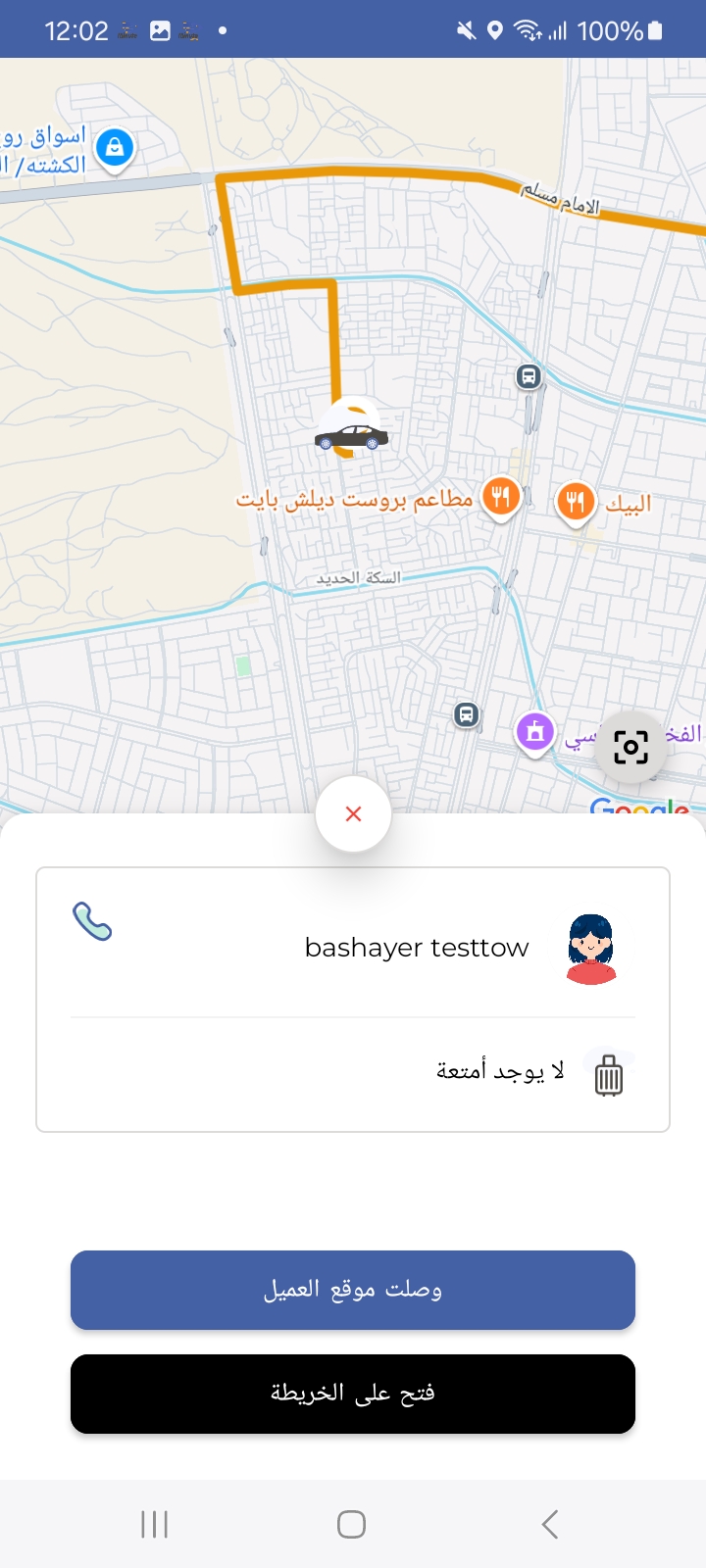
Task: Select the مطاعم بروست ديلش بايت restaurant marker
Action: point(501,497)
